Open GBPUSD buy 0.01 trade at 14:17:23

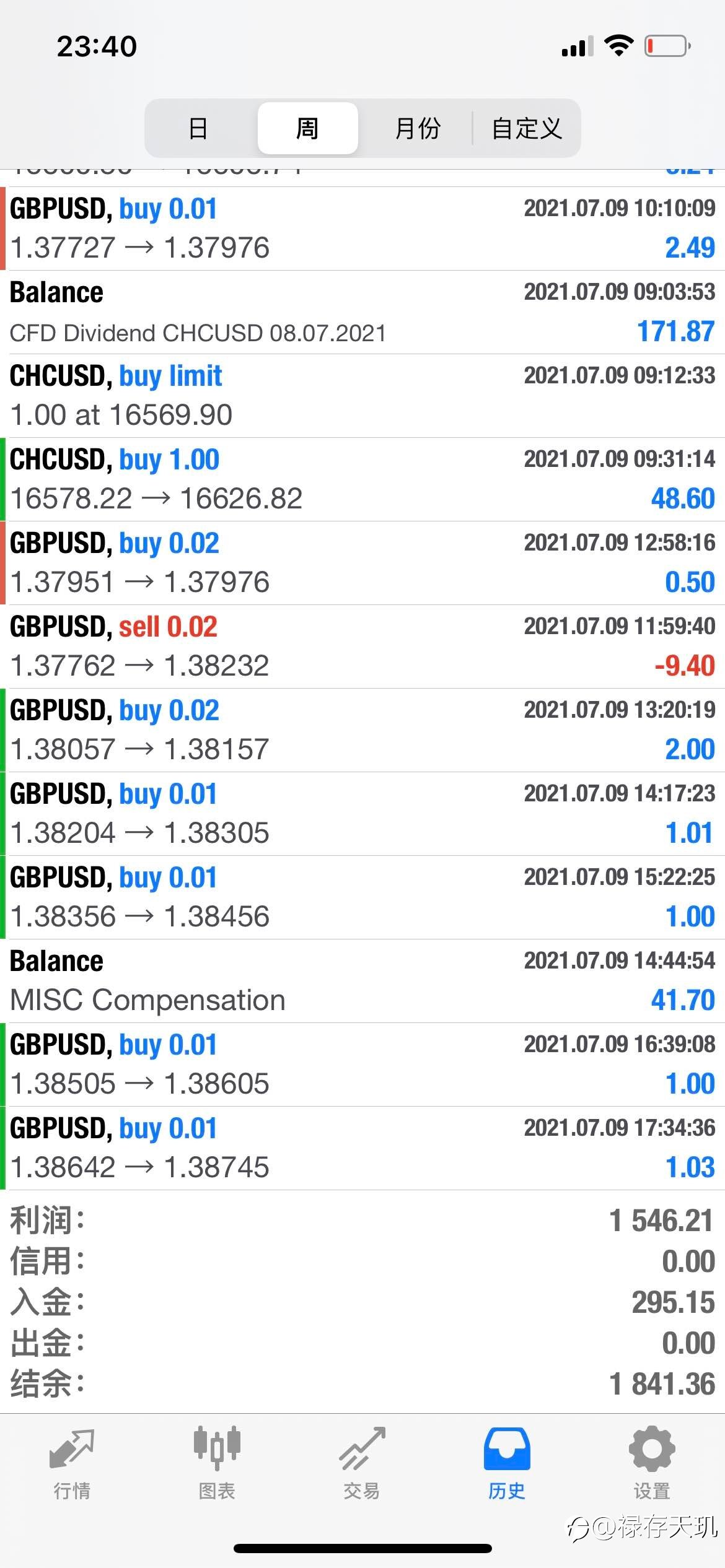362,814
